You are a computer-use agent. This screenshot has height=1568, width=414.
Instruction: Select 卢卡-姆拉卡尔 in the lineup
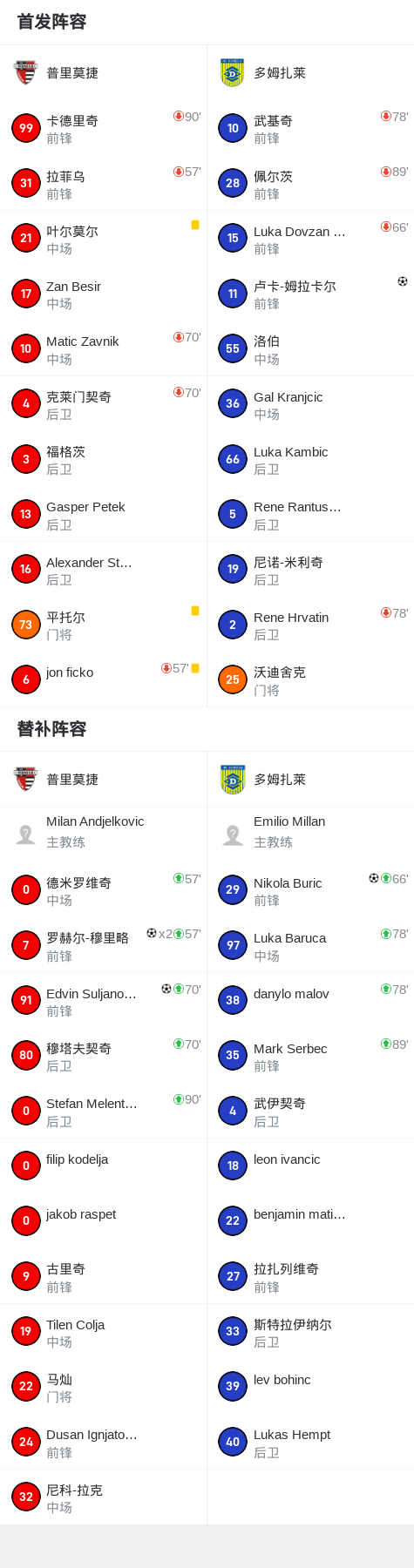pyautogui.click(x=310, y=294)
